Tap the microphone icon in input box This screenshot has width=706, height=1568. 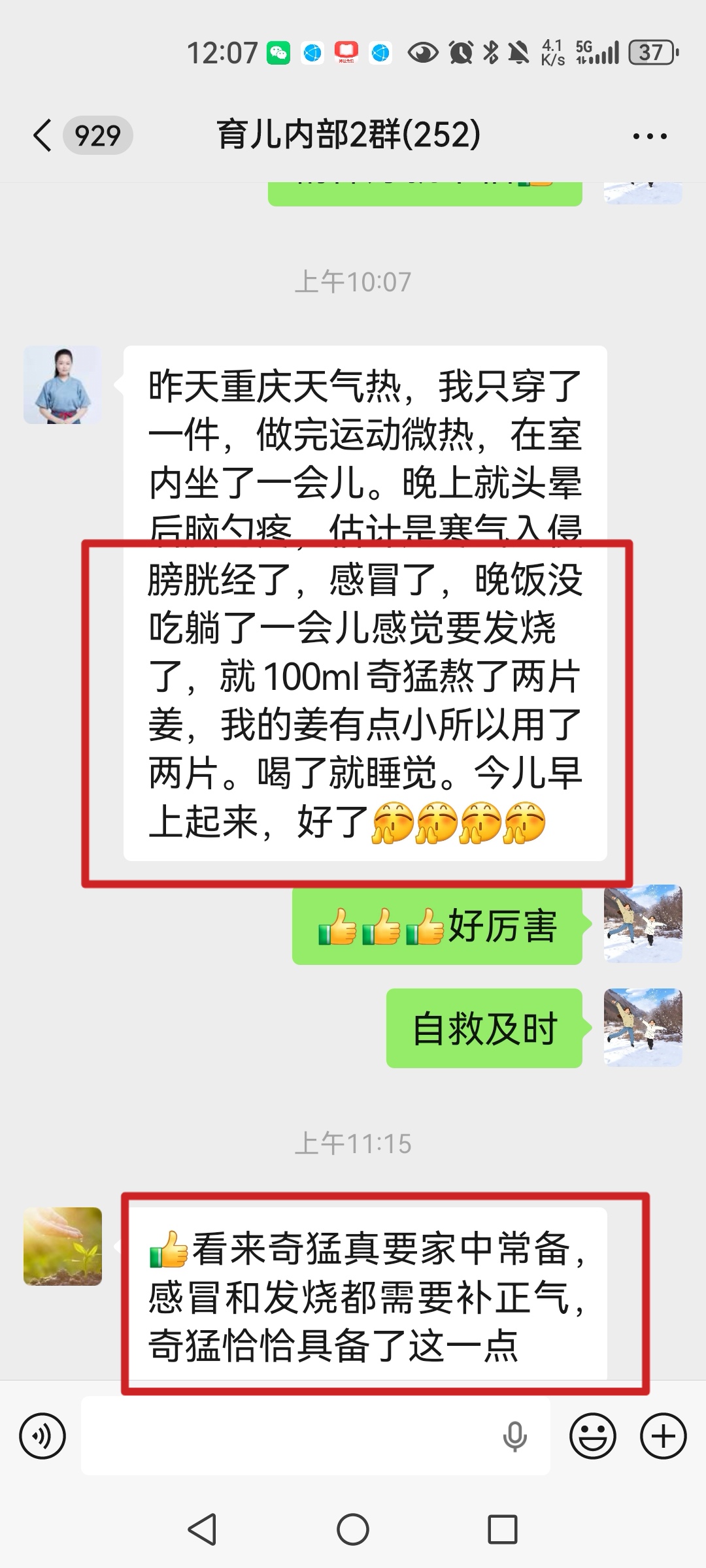(514, 1435)
